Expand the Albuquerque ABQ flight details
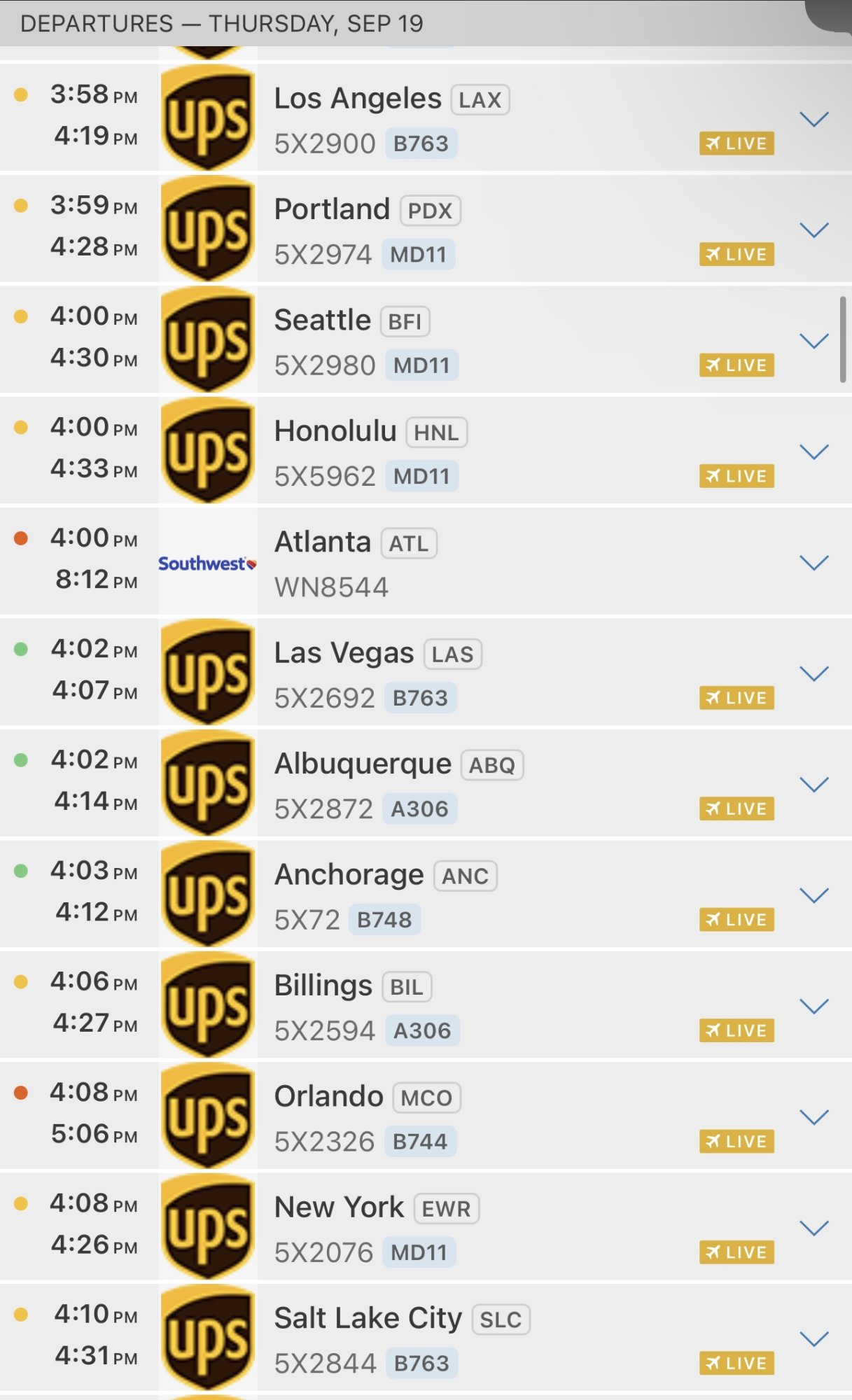 point(813,784)
